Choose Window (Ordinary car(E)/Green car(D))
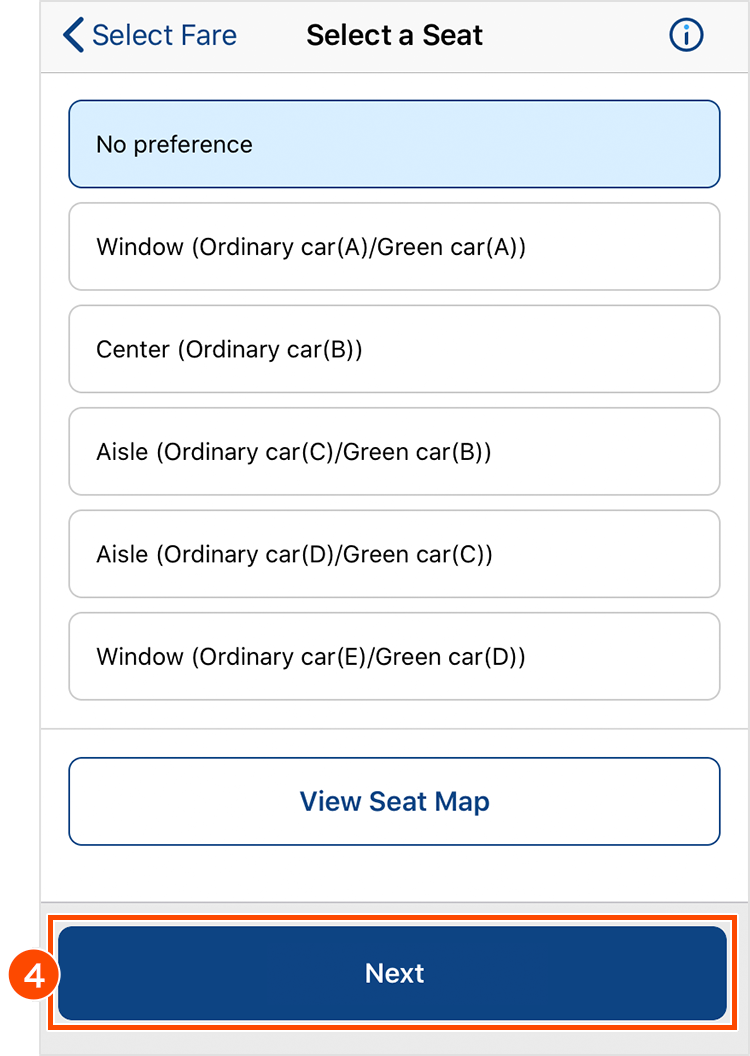The height and width of the screenshot is (1056, 750). point(394,657)
